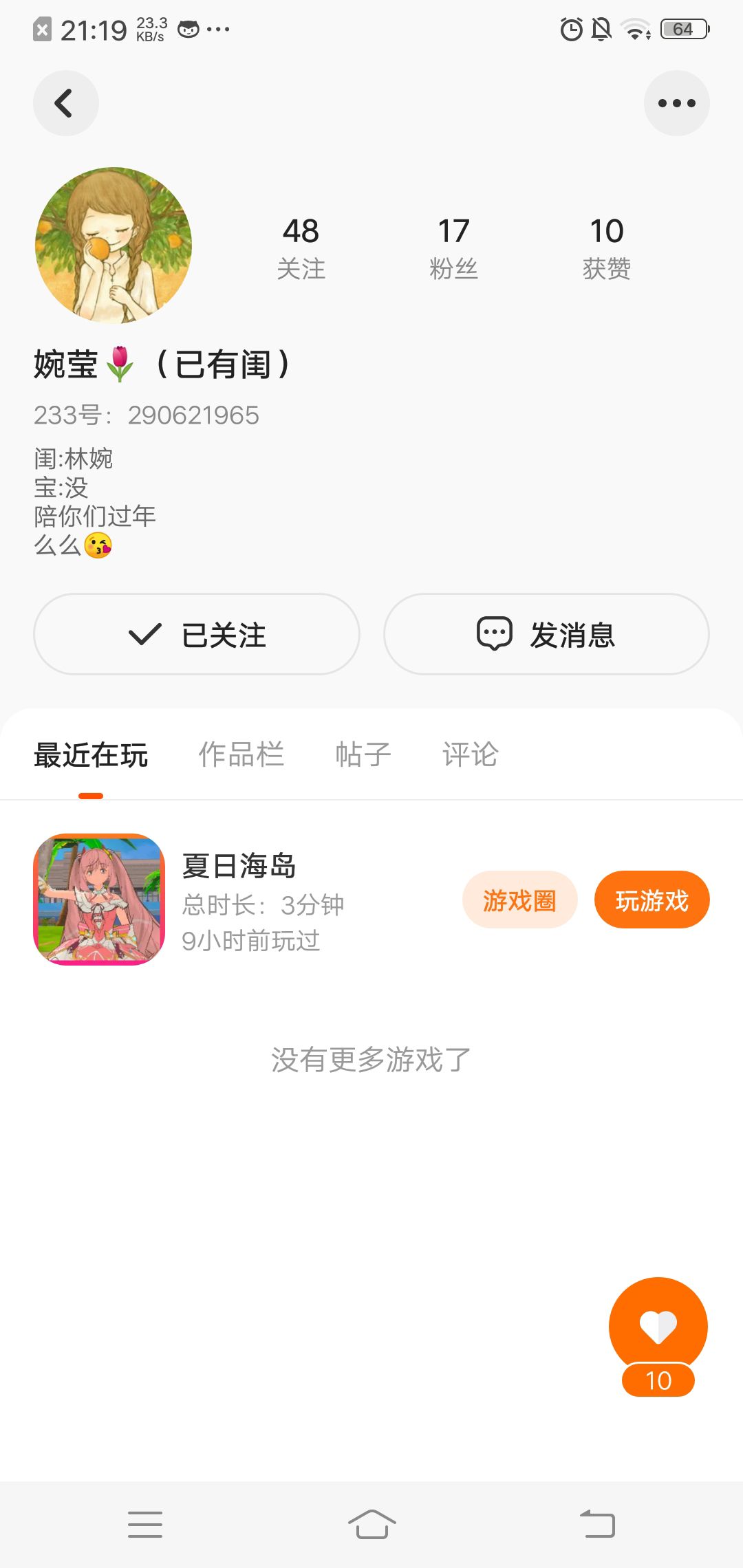743x1568 pixels.
Task: Go to the system home screen
Action: 371,1524
